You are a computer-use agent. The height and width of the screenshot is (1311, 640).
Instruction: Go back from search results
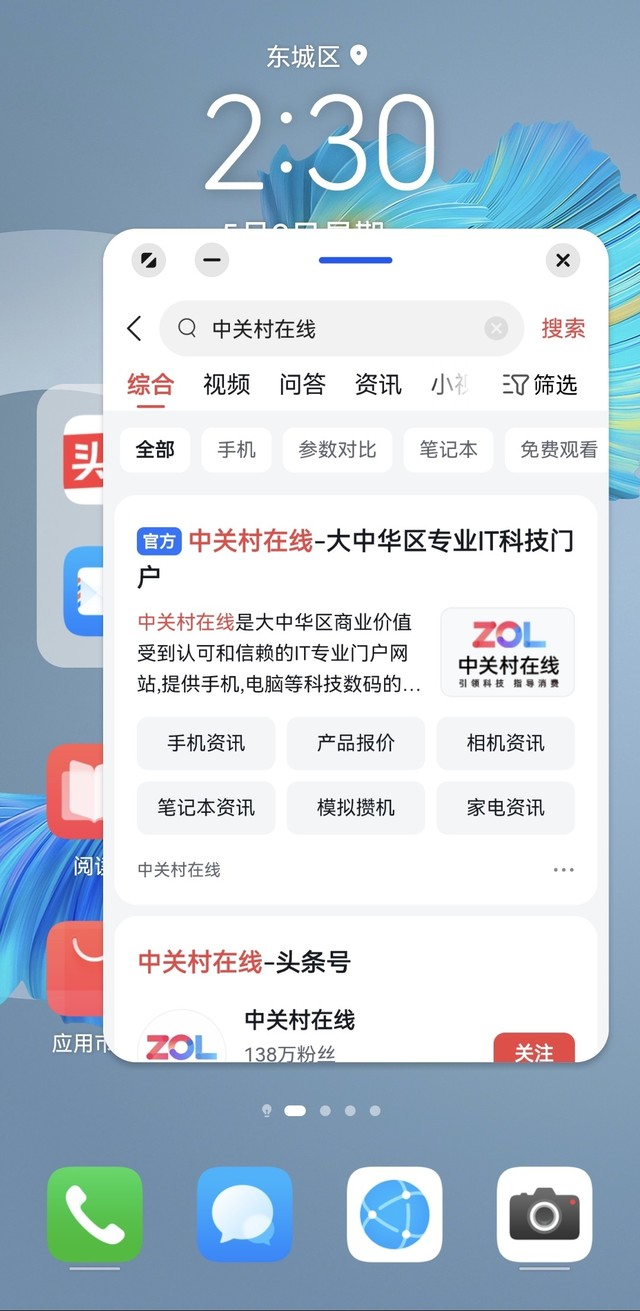135,329
